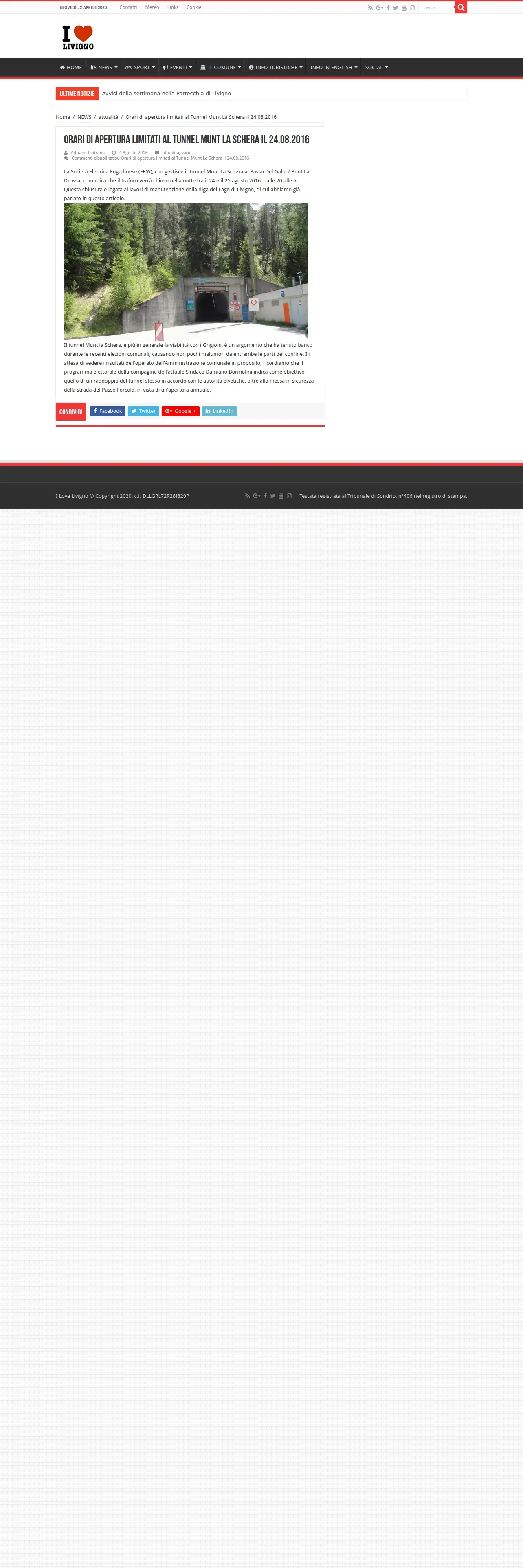This screenshot has width=523, height=1568.
Task: Open the Cookie link
Action: click(x=193, y=7)
